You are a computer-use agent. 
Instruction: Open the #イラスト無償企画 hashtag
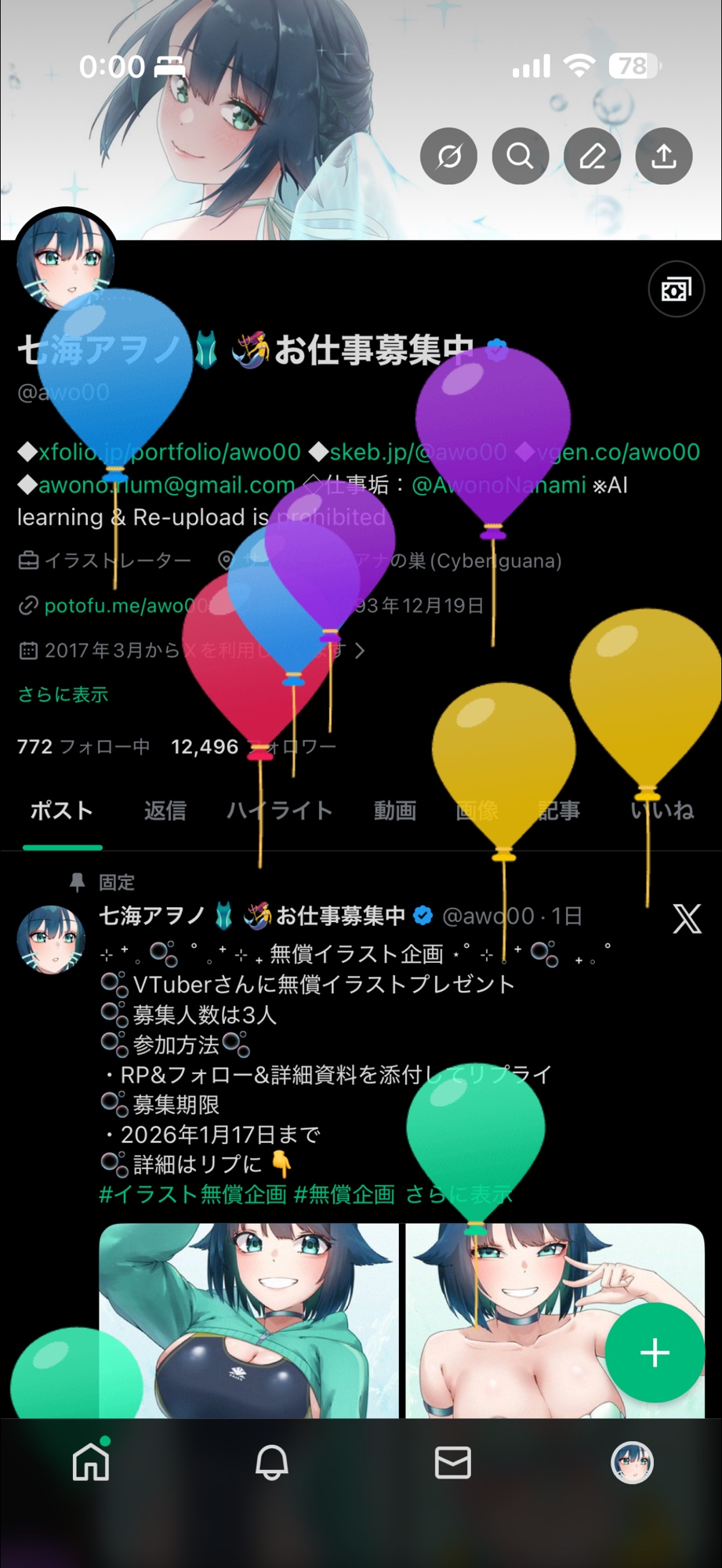[x=192, y=1194]
